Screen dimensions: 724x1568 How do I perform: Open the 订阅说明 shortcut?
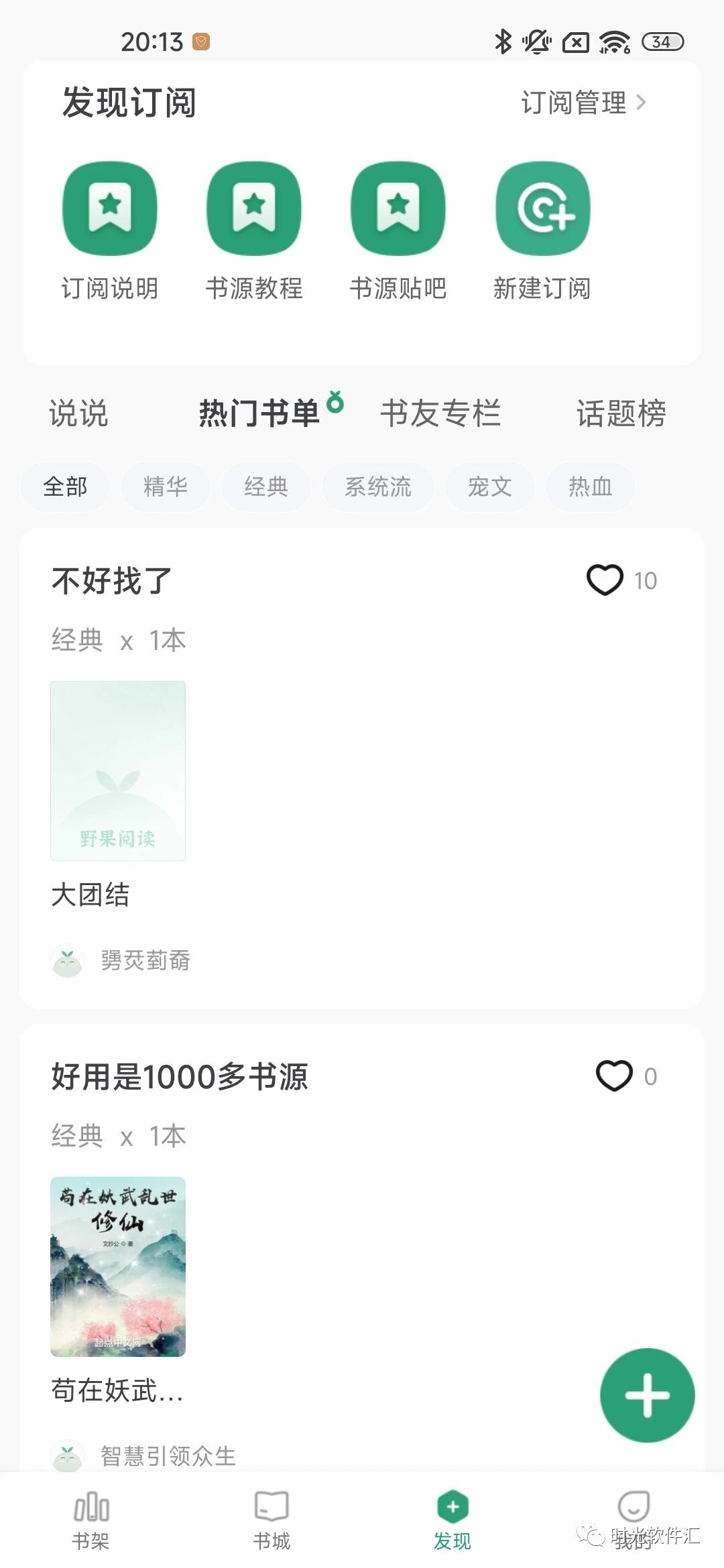pos(110,209)
